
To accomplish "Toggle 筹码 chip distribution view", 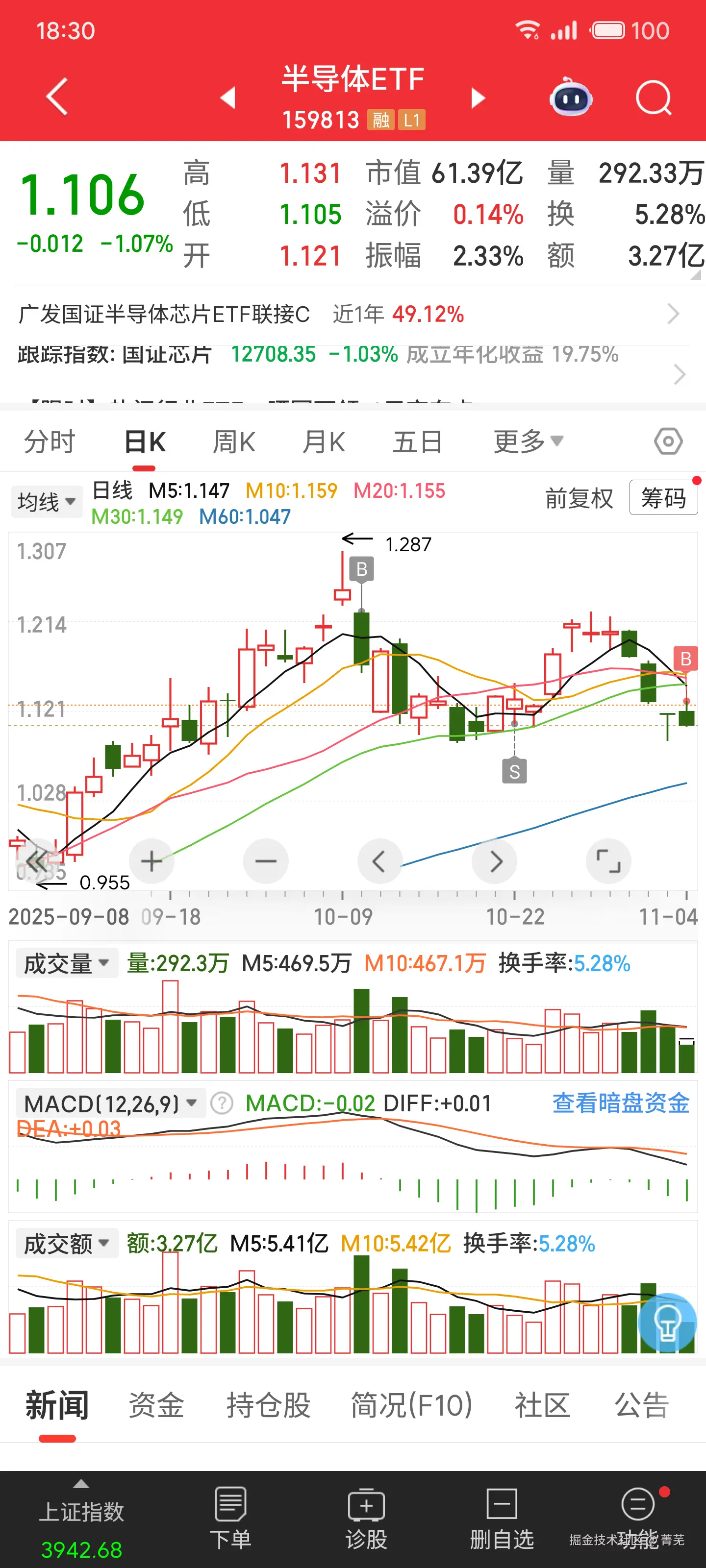I will 663,497.
